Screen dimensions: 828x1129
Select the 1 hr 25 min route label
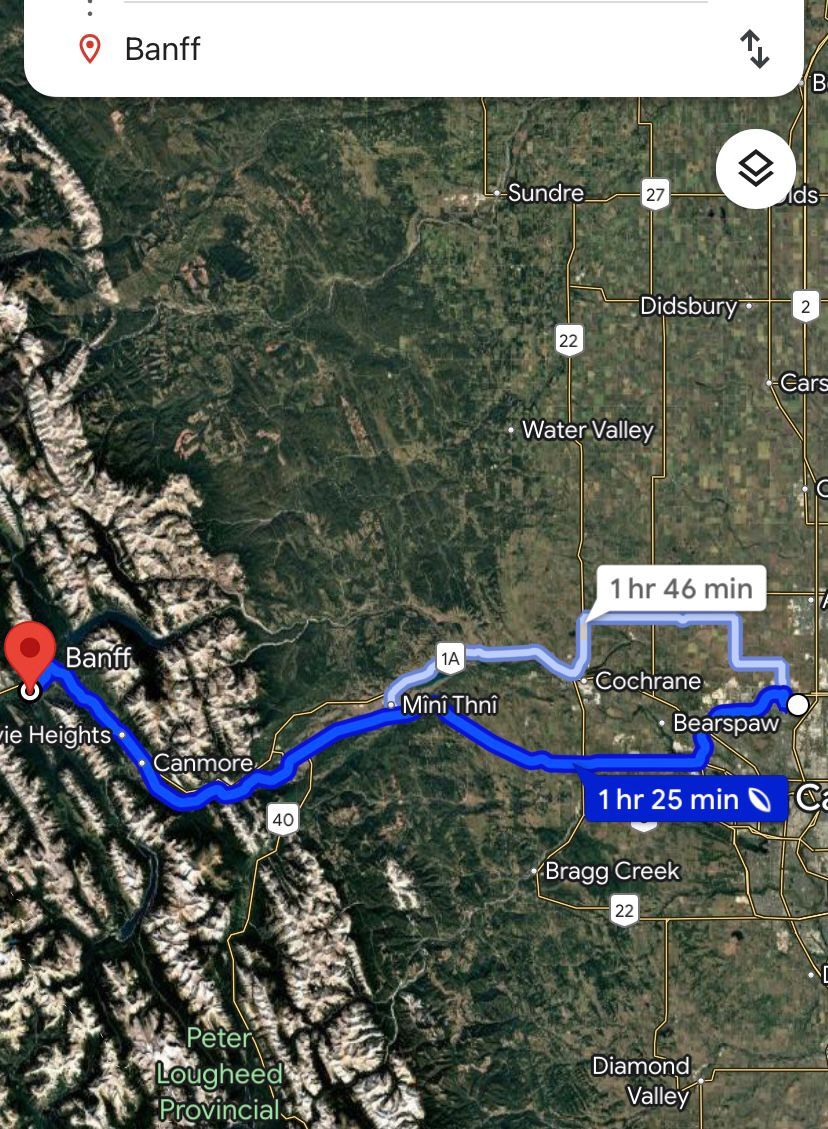pyautogui.click(x=685, y=799)
